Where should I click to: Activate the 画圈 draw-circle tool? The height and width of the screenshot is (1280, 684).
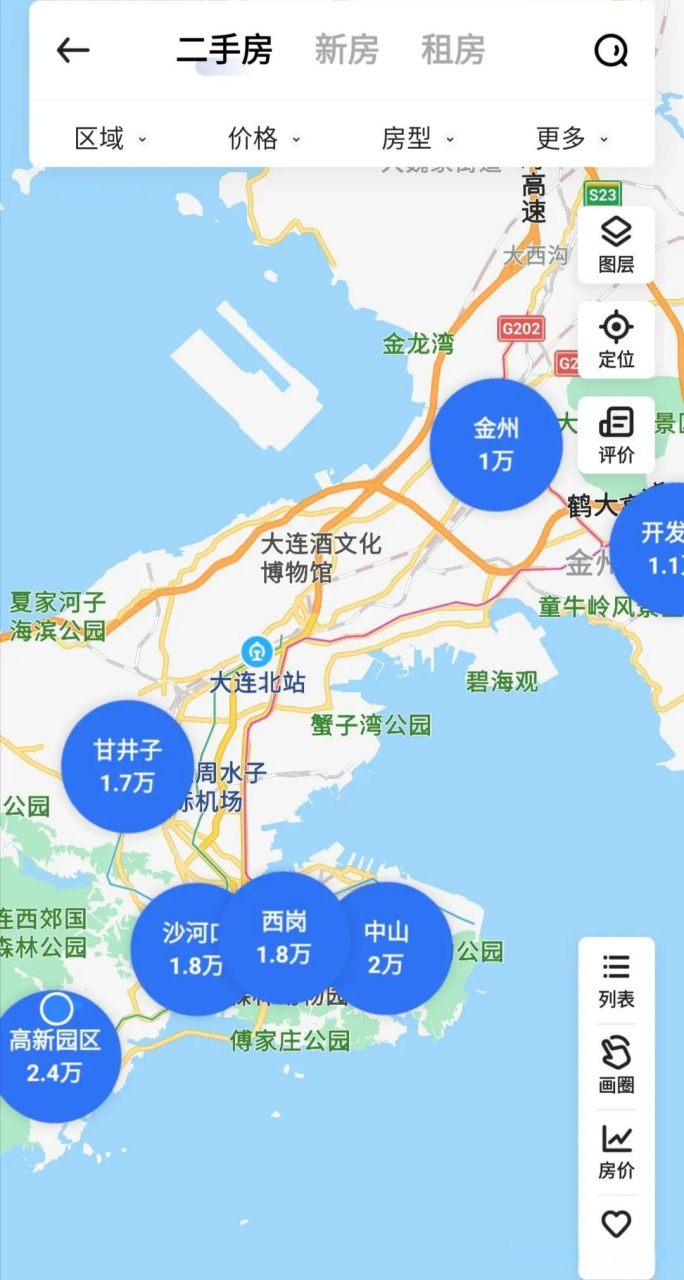pyautogui.click(x=616, y=1065)
